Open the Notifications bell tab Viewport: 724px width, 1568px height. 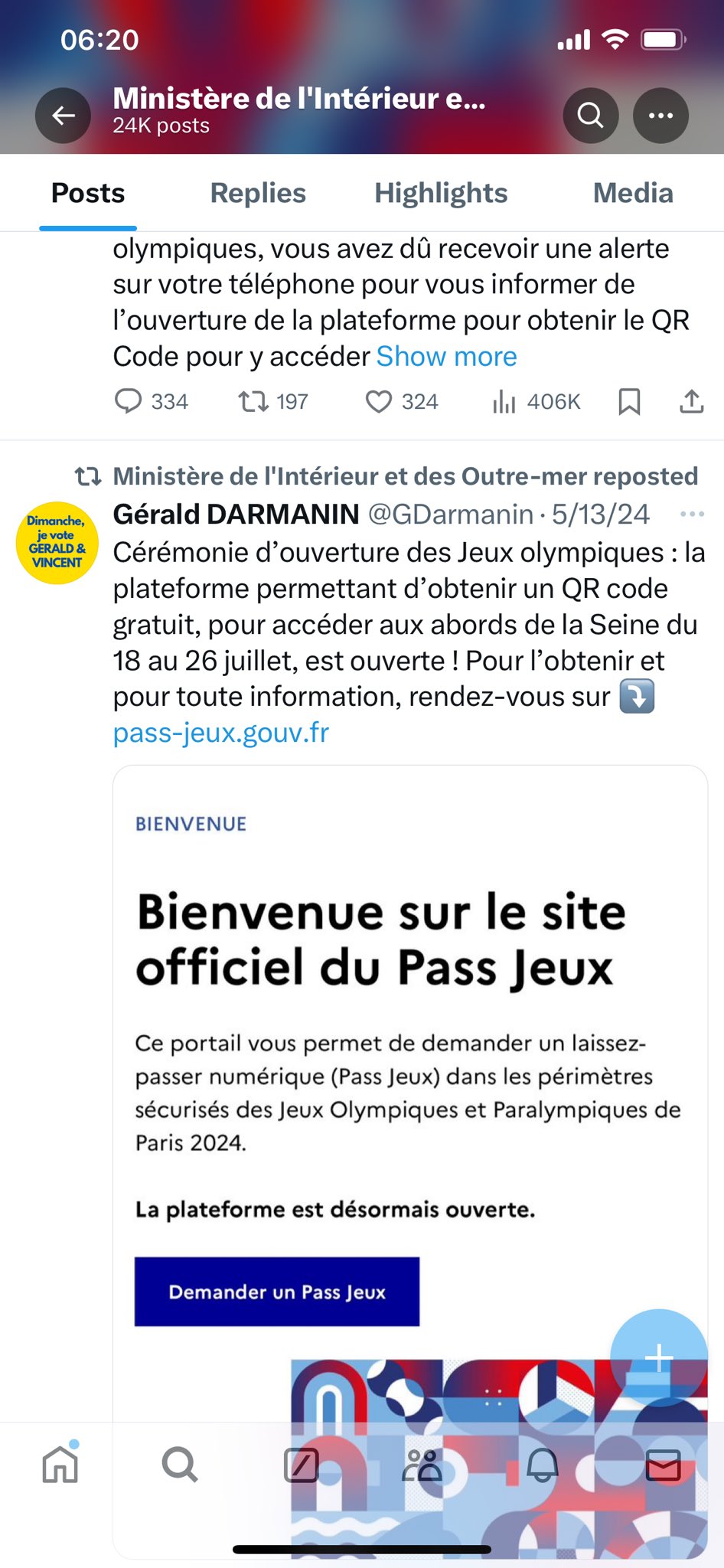click(543, 1465)
